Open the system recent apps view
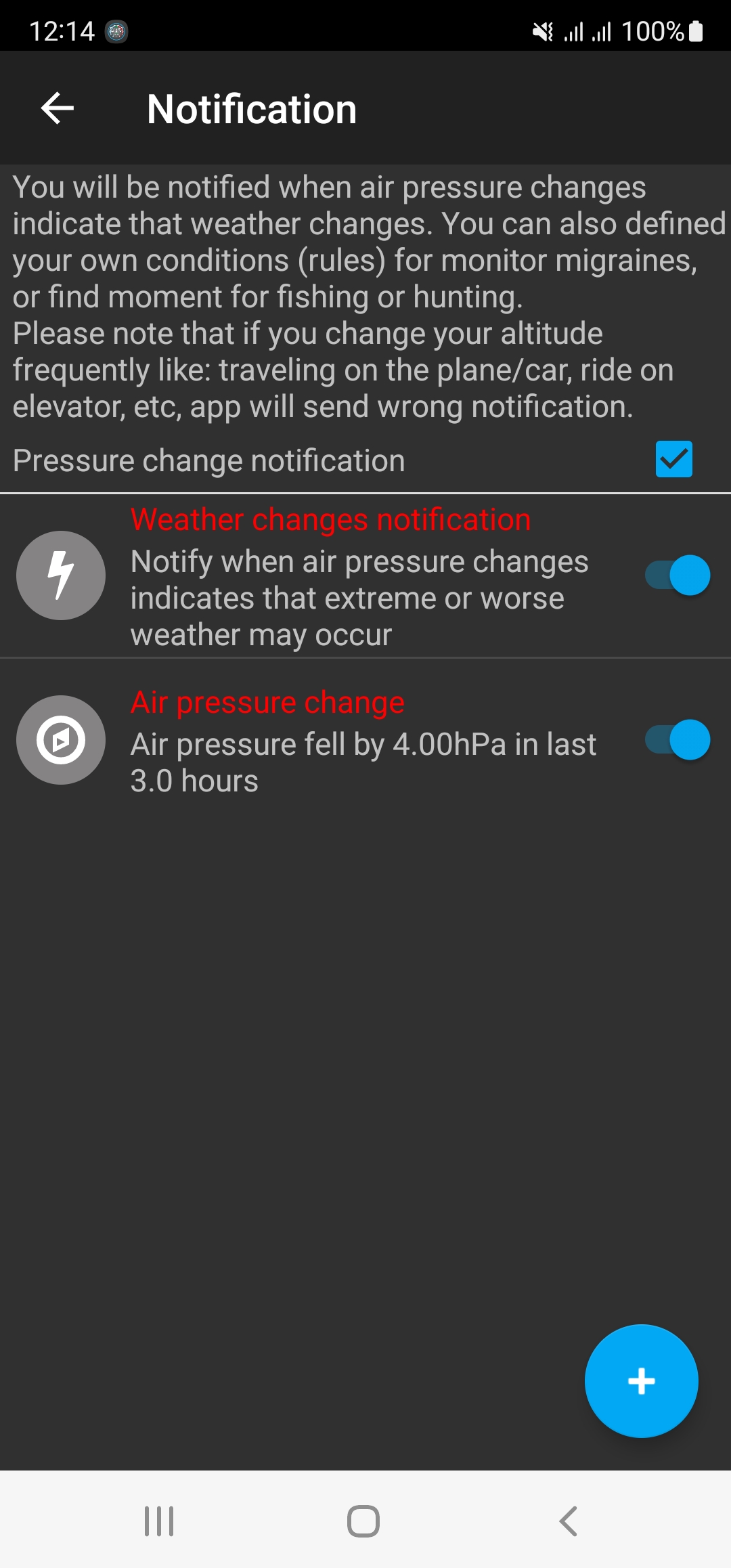The image size is (731, 1568). 159,1521
